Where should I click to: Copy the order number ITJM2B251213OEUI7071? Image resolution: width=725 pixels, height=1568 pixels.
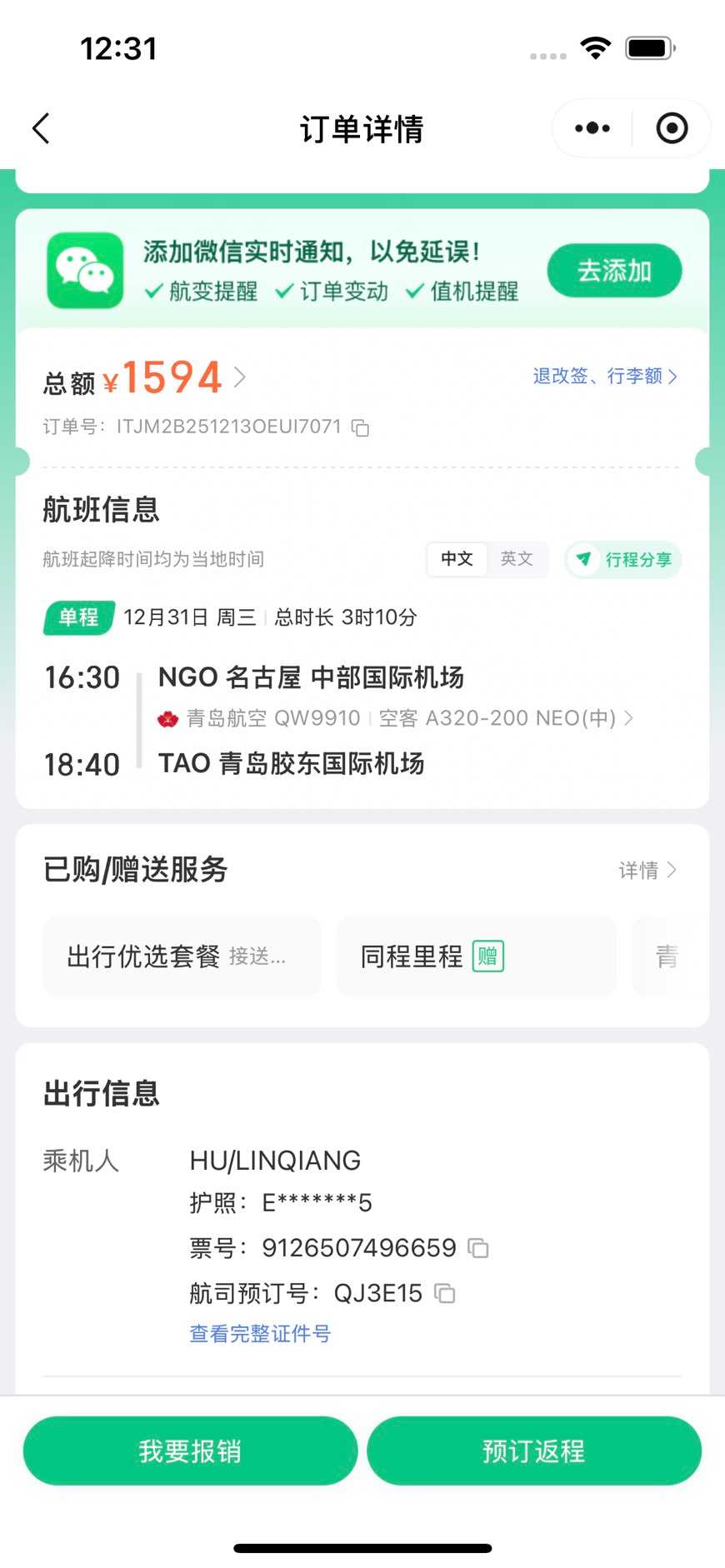tap(360, 428)
